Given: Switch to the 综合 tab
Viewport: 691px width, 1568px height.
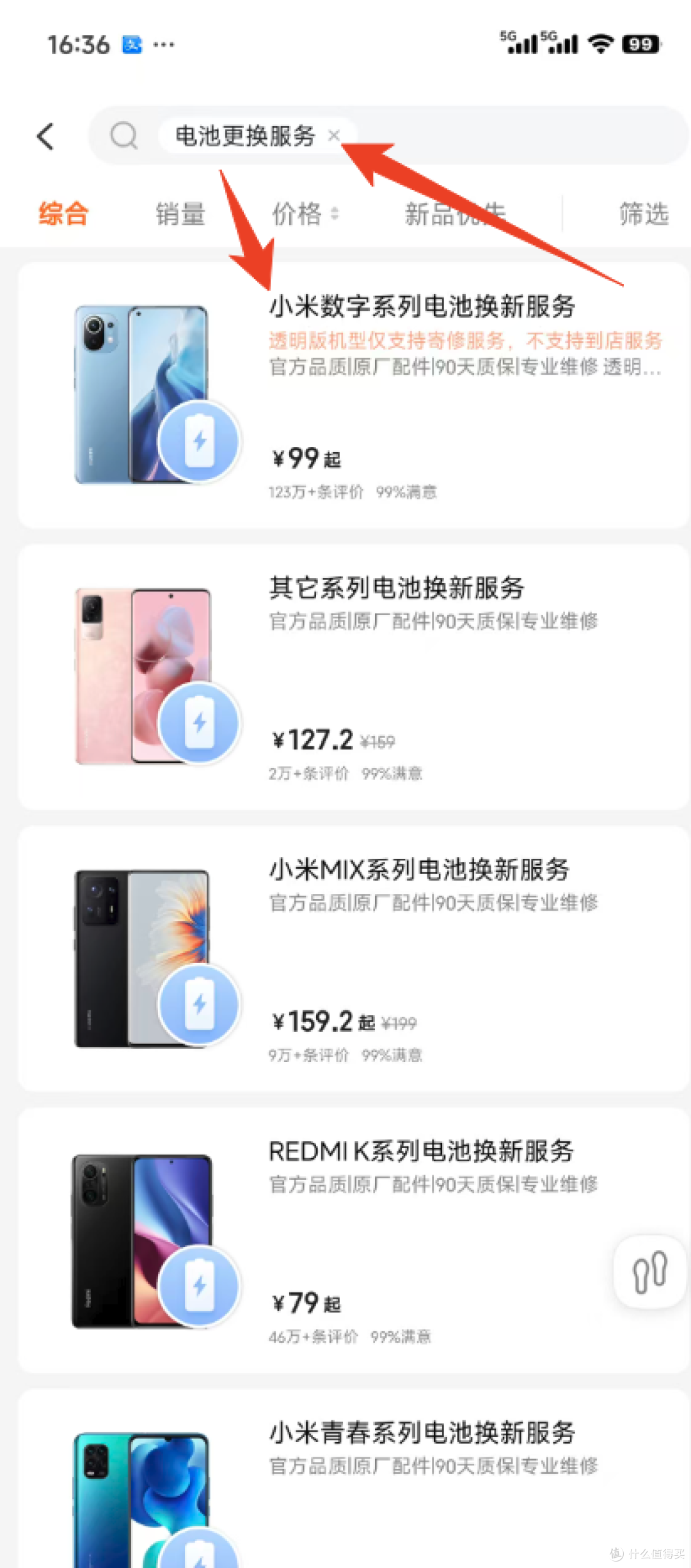Looking at the screenshot, I should 63,214.
